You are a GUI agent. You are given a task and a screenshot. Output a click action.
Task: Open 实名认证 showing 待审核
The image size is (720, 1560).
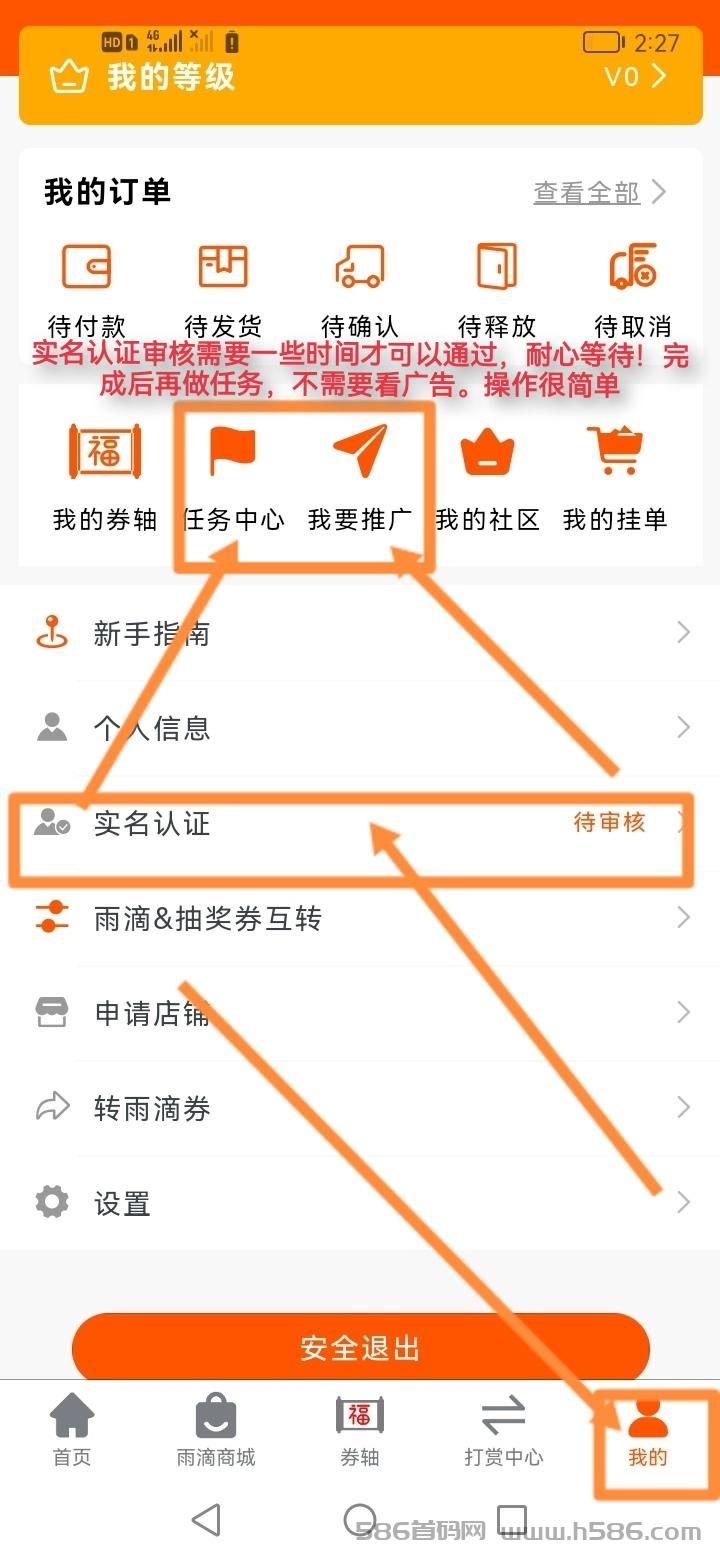[x=360, y=823]
